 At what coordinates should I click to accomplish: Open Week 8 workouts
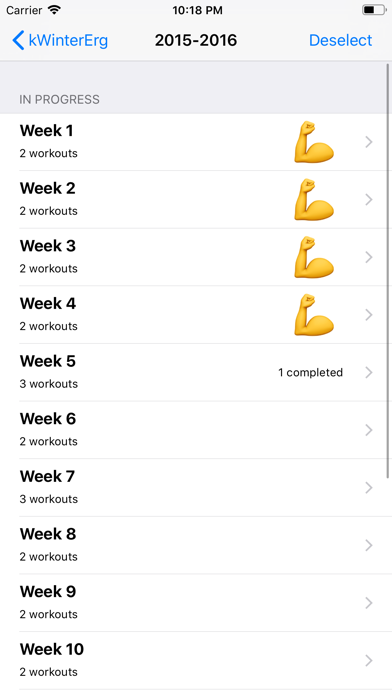pyautogui.click(x=196, y=546)
